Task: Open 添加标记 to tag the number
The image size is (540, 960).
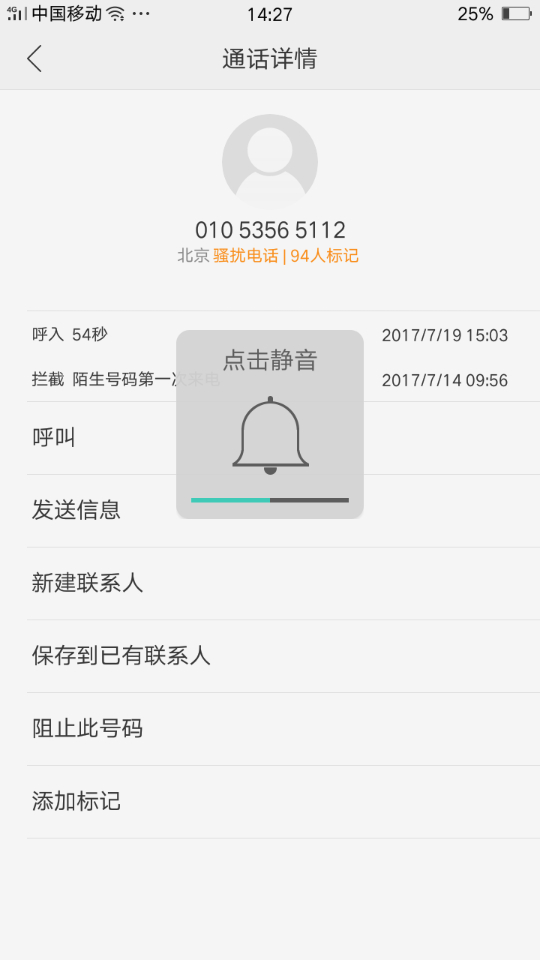Action: pos(283,802)
